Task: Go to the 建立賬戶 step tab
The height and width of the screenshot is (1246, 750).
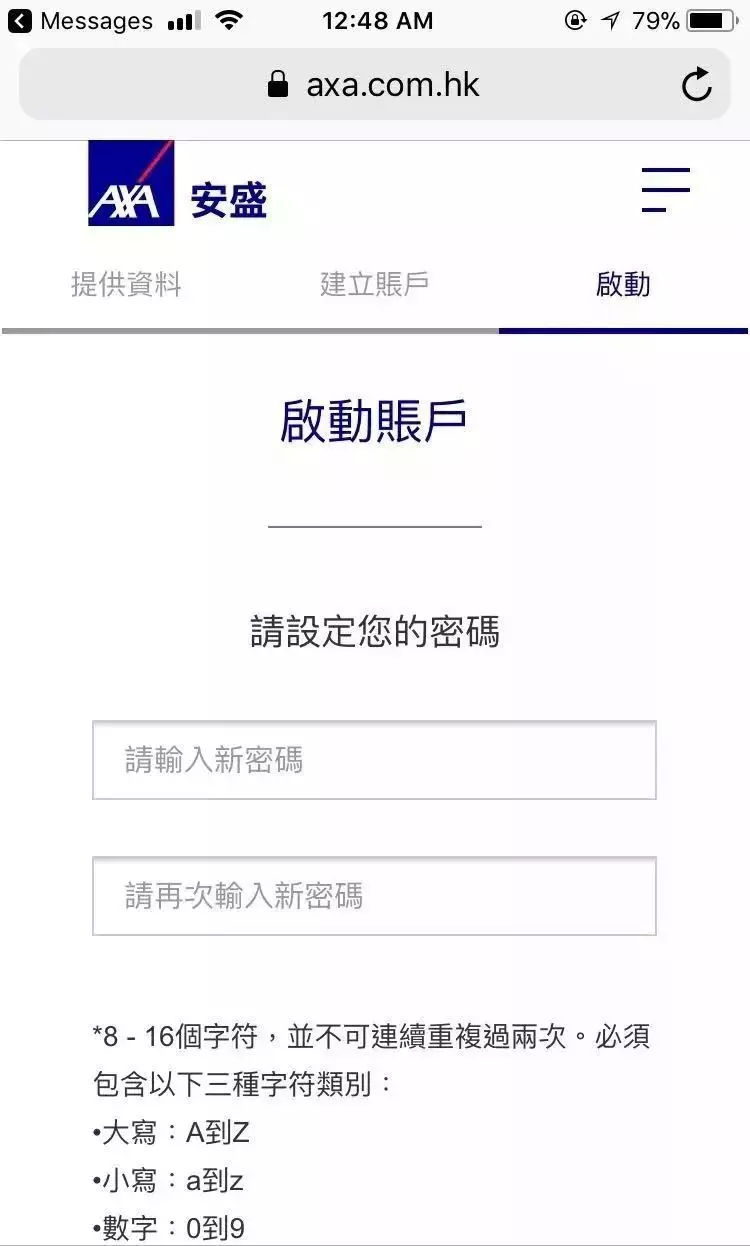Action: coord(375,284)
